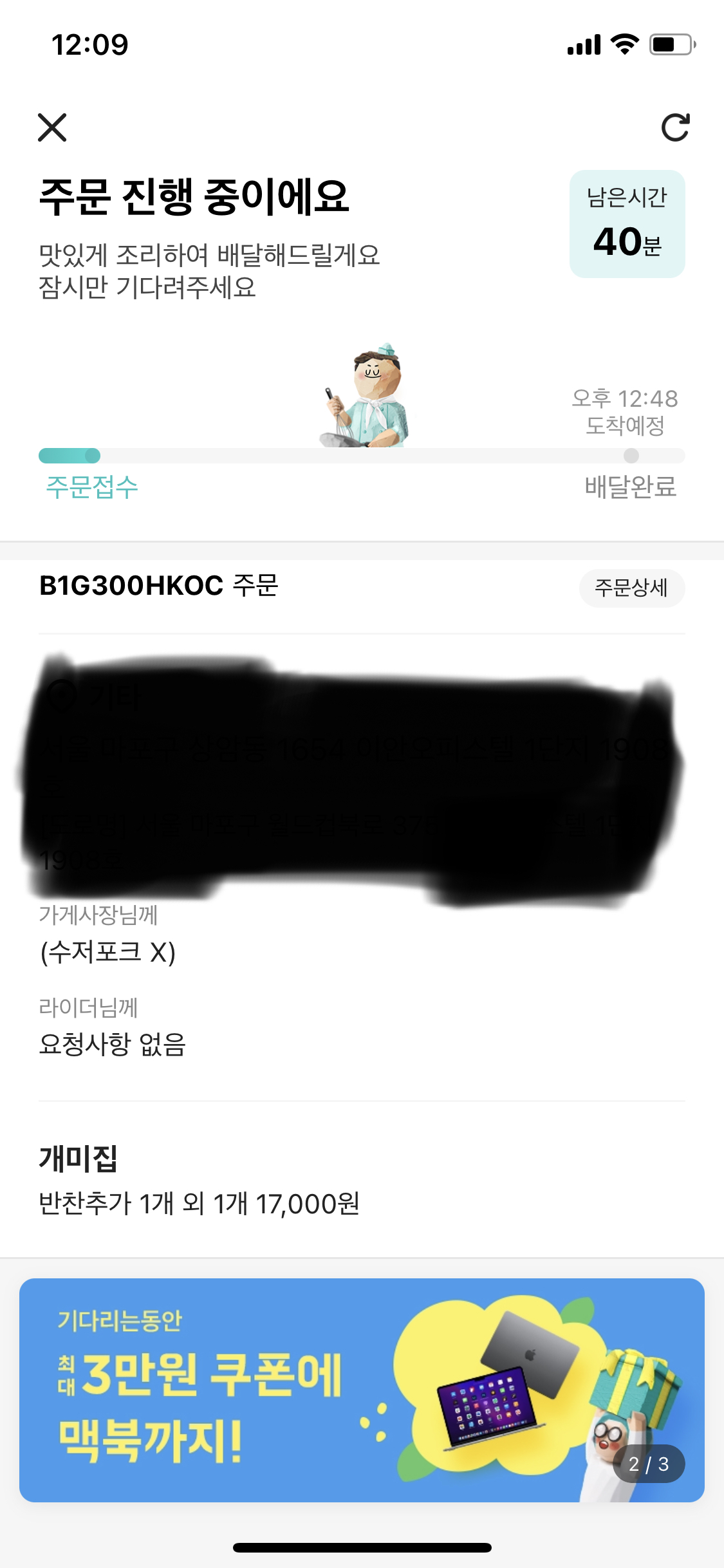Open 주문상세 order details

[631, 588]
